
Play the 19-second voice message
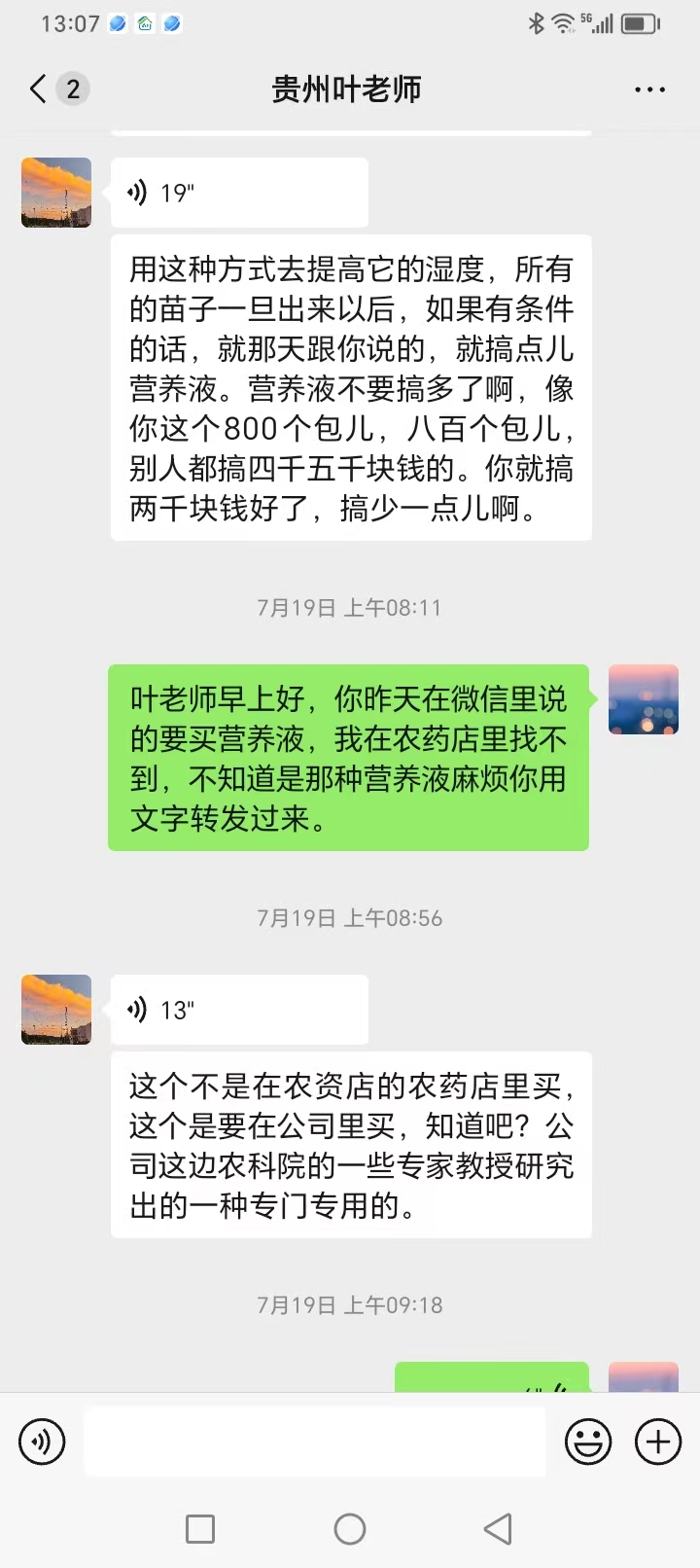pyautogui.click(x=239, y=193)
